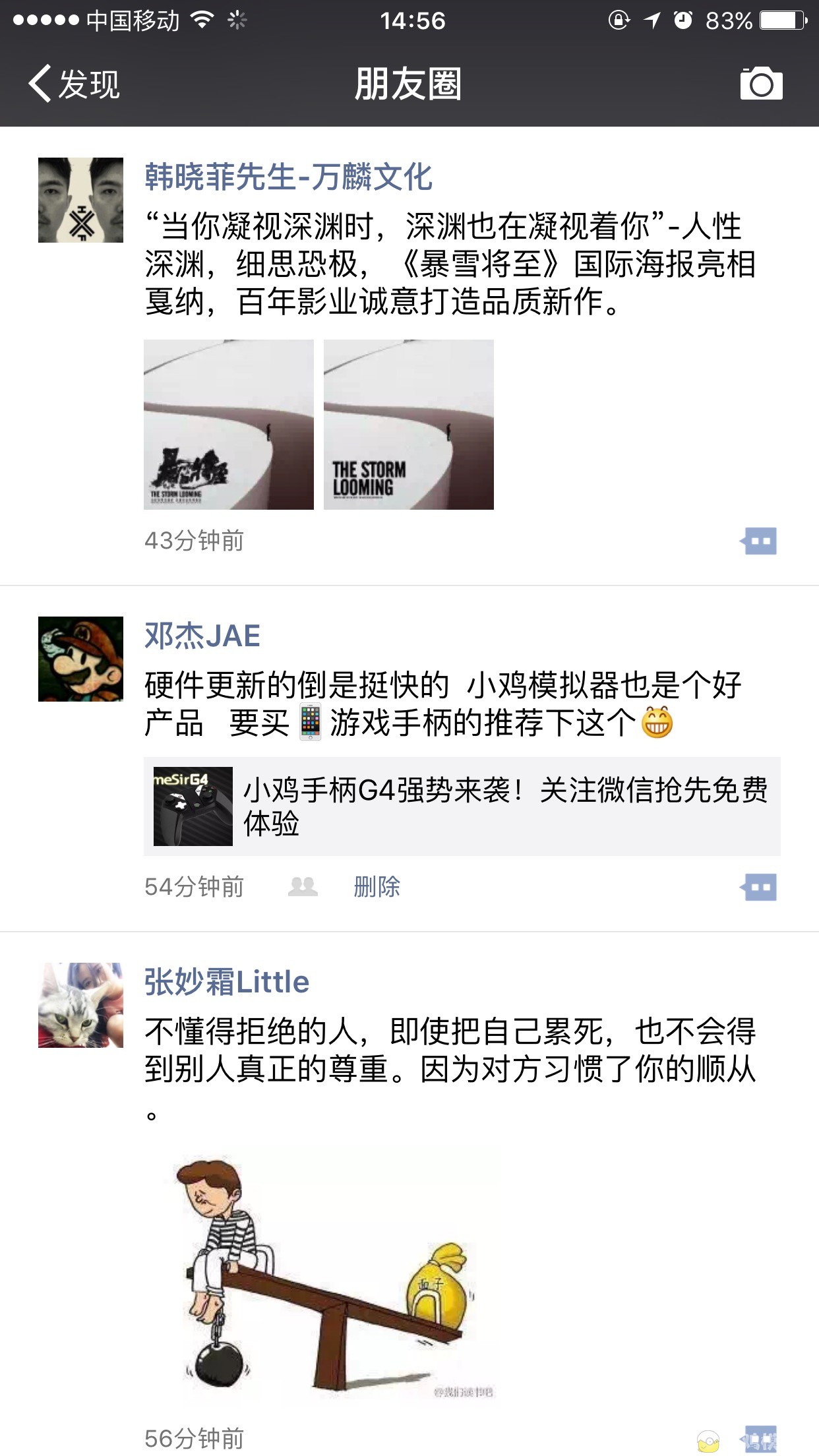The height and width of the screenshot is (1456, 819).
Task: Open 张妙霜Little's profile name
Action: (227, 983)
